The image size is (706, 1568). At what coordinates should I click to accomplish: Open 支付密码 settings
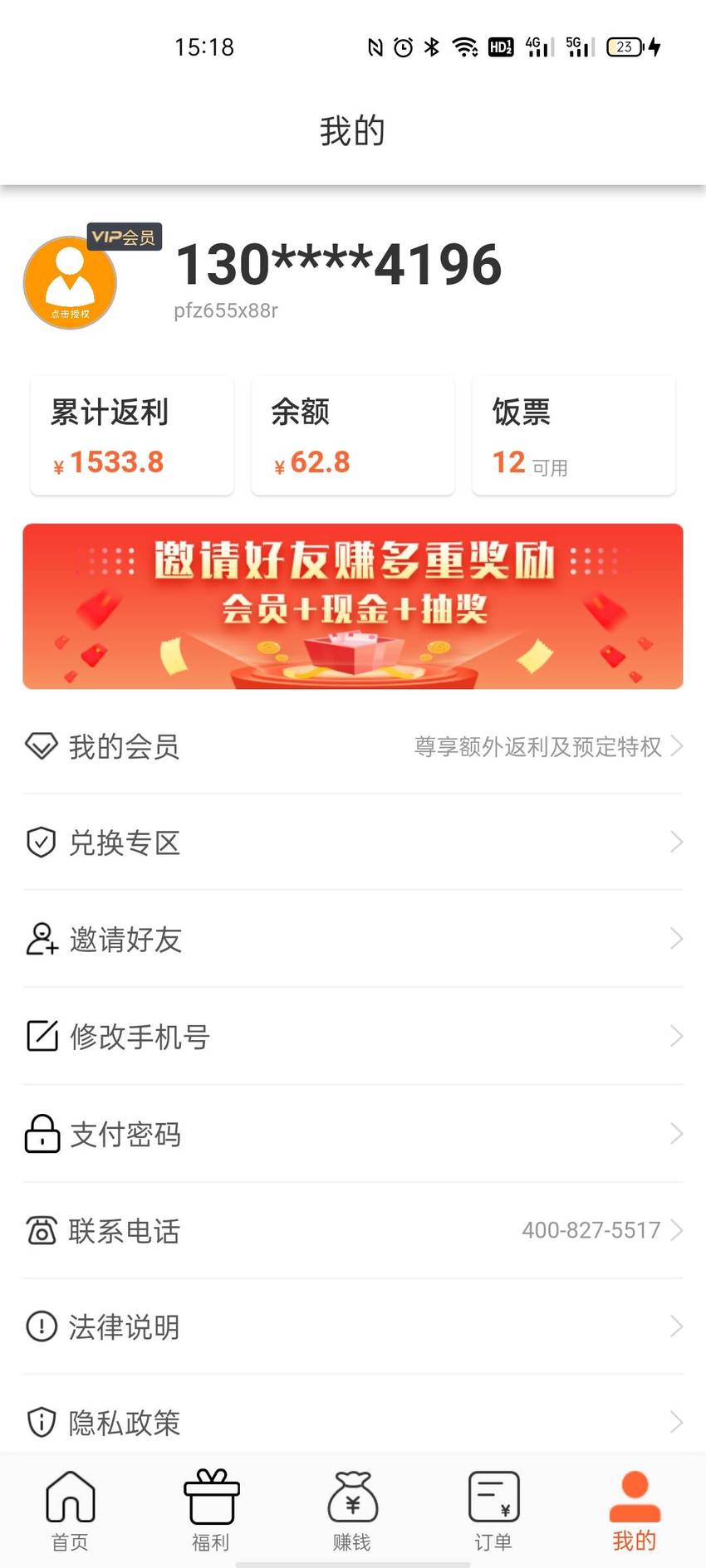coord(353,1134)
